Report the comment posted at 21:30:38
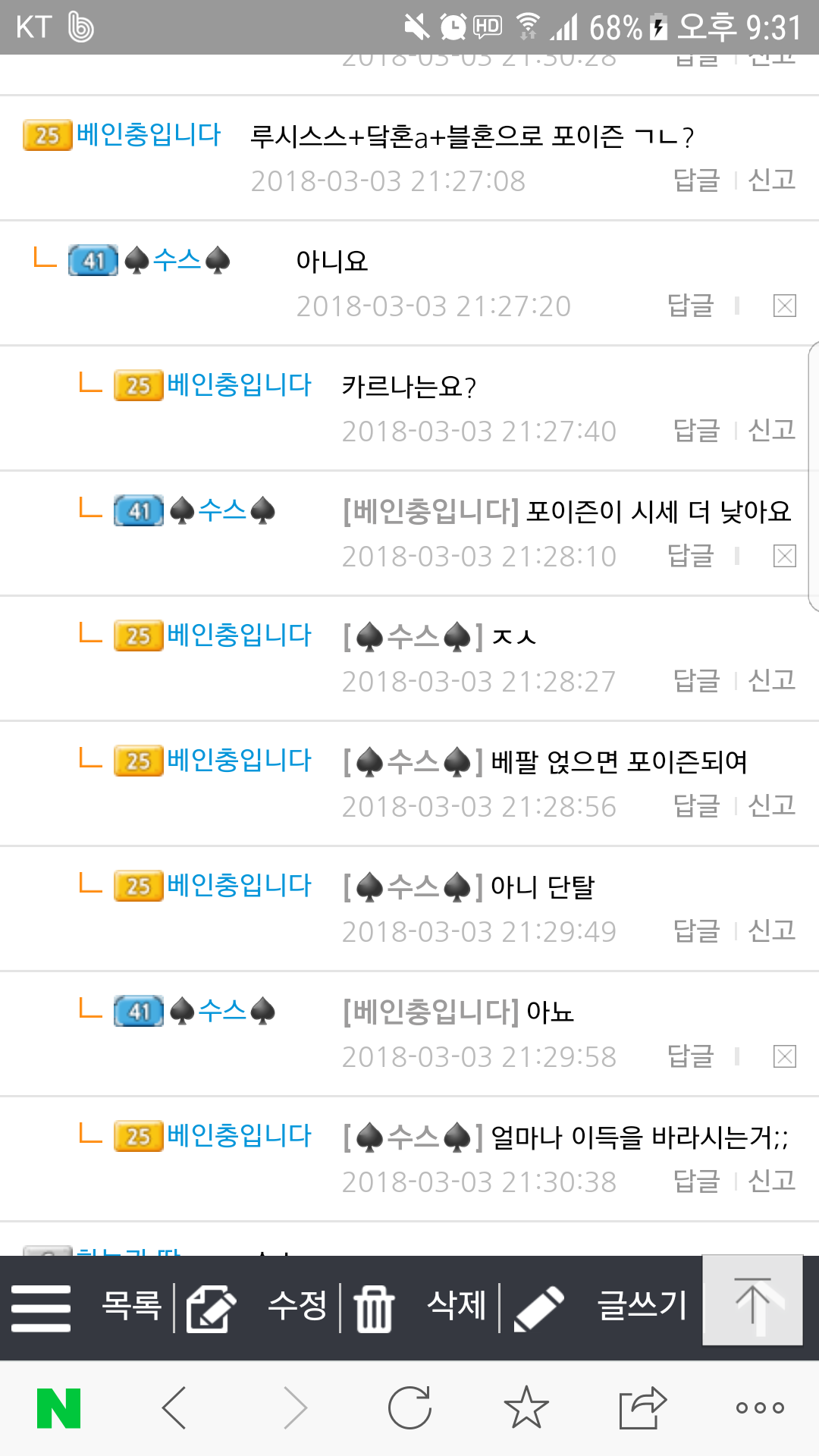The image size is (819, 1456). [771, 1181]
